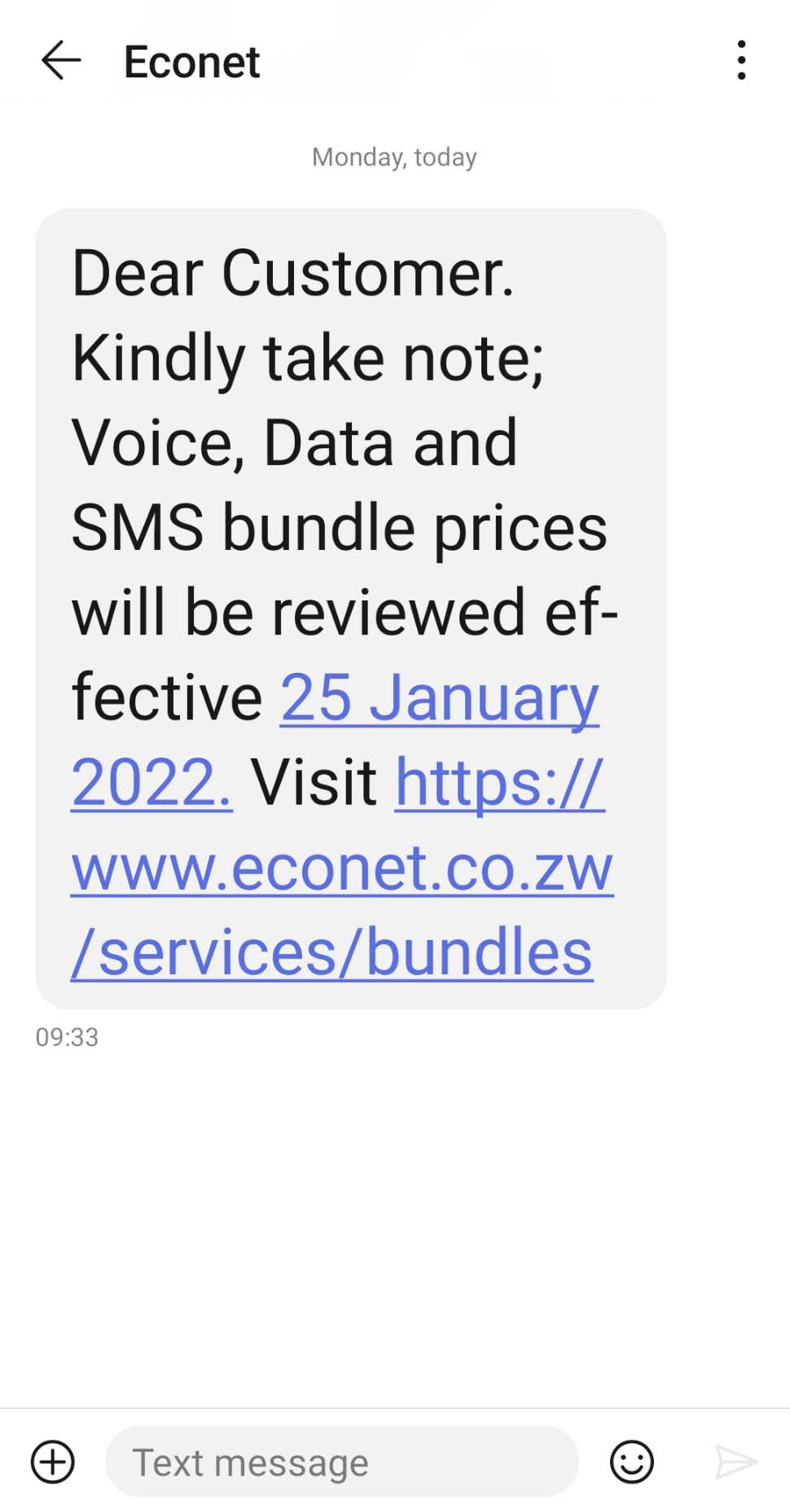
Task: Open the three-dot overflow menu
Action: (x=740, y=61)
